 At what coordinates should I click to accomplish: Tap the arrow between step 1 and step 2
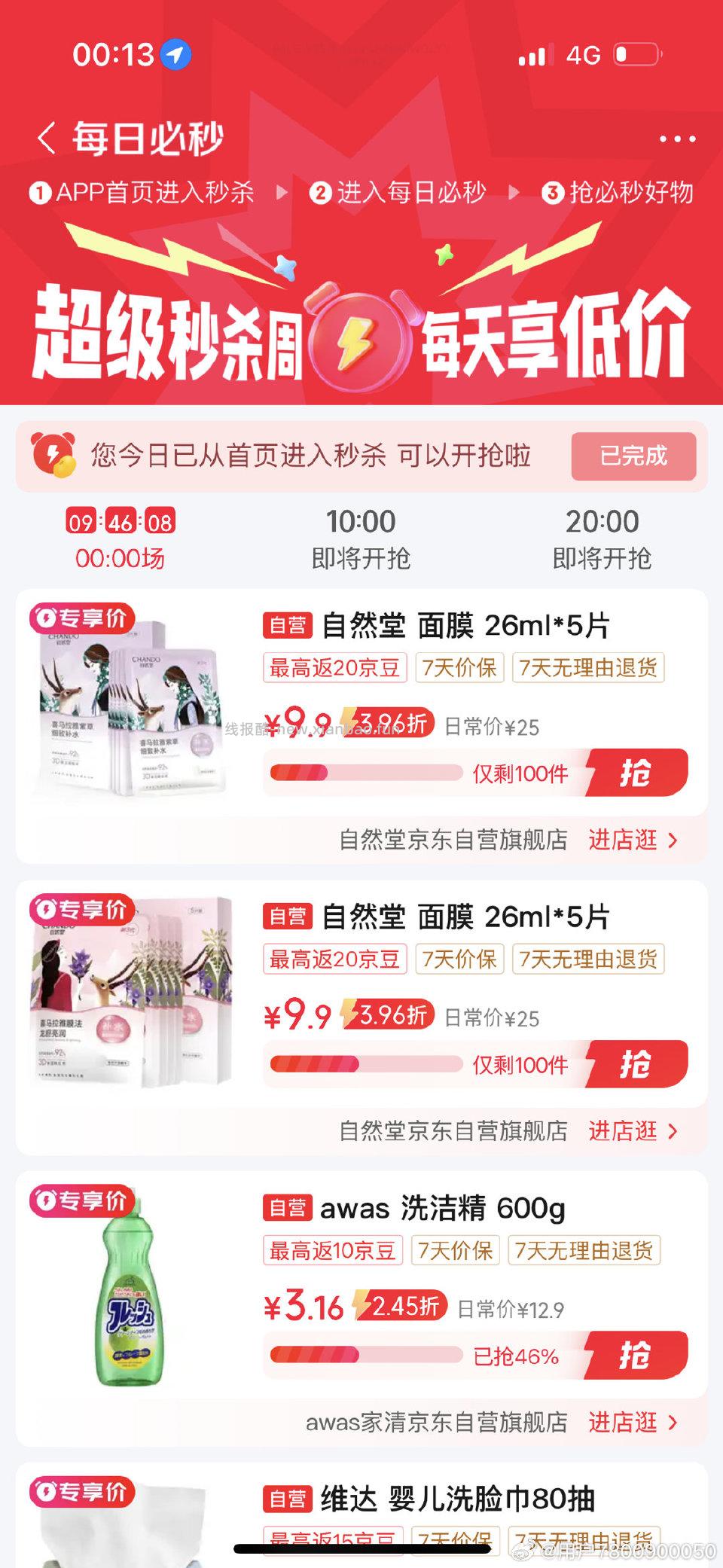[x=281, y=193]
